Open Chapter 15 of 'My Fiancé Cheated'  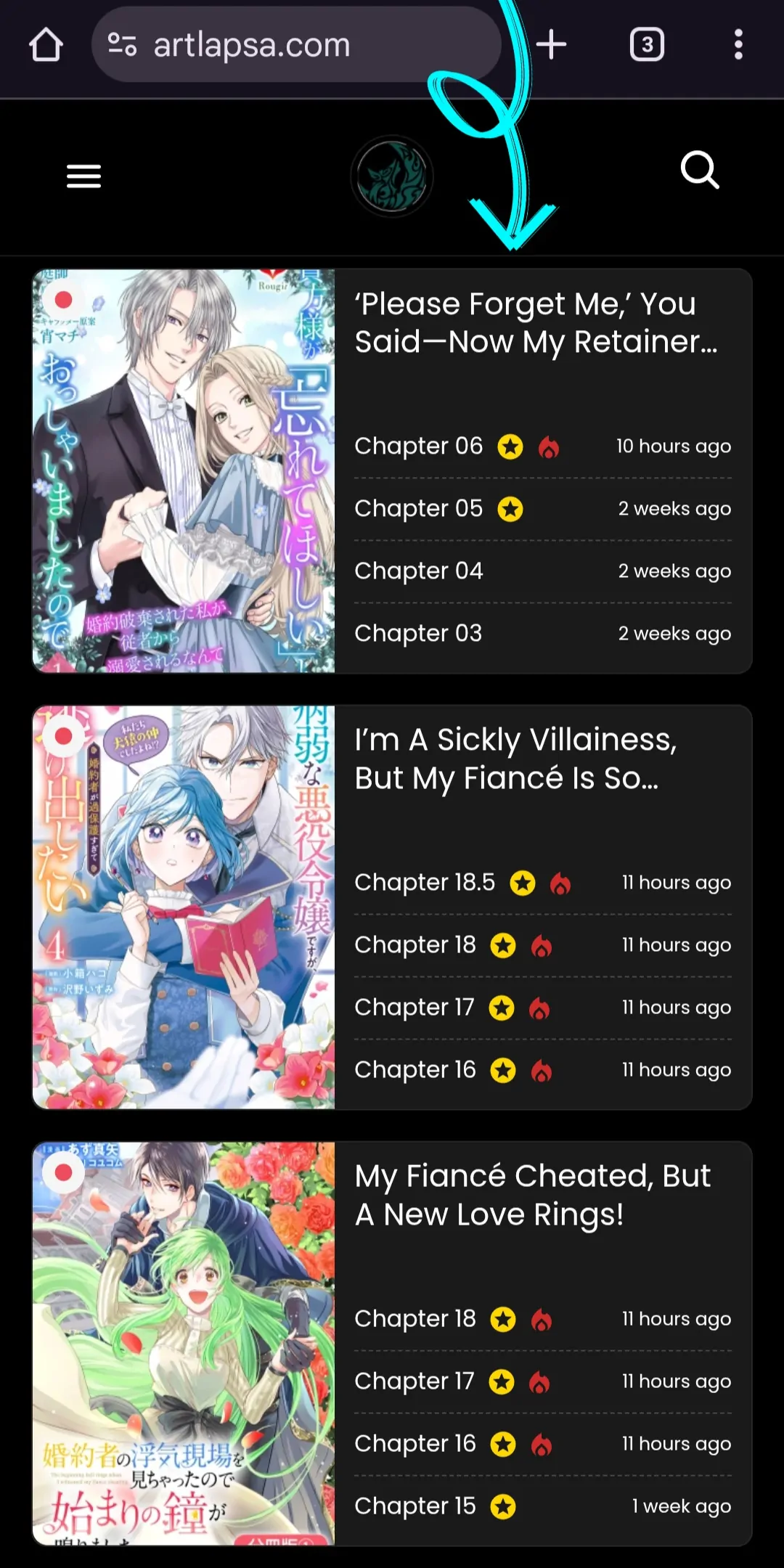pyautogui.click(x=415, y=1506)
